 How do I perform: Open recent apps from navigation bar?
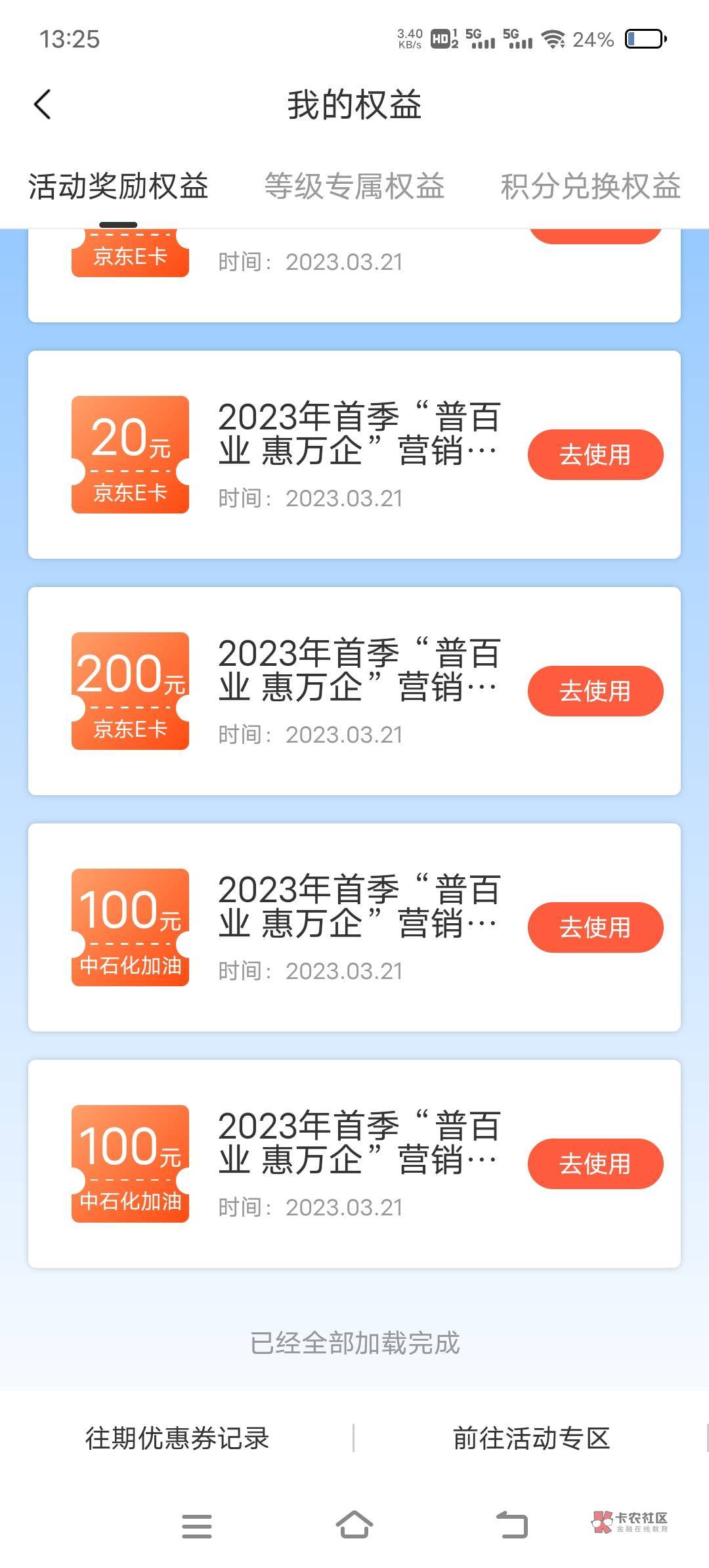point(197,1526)
